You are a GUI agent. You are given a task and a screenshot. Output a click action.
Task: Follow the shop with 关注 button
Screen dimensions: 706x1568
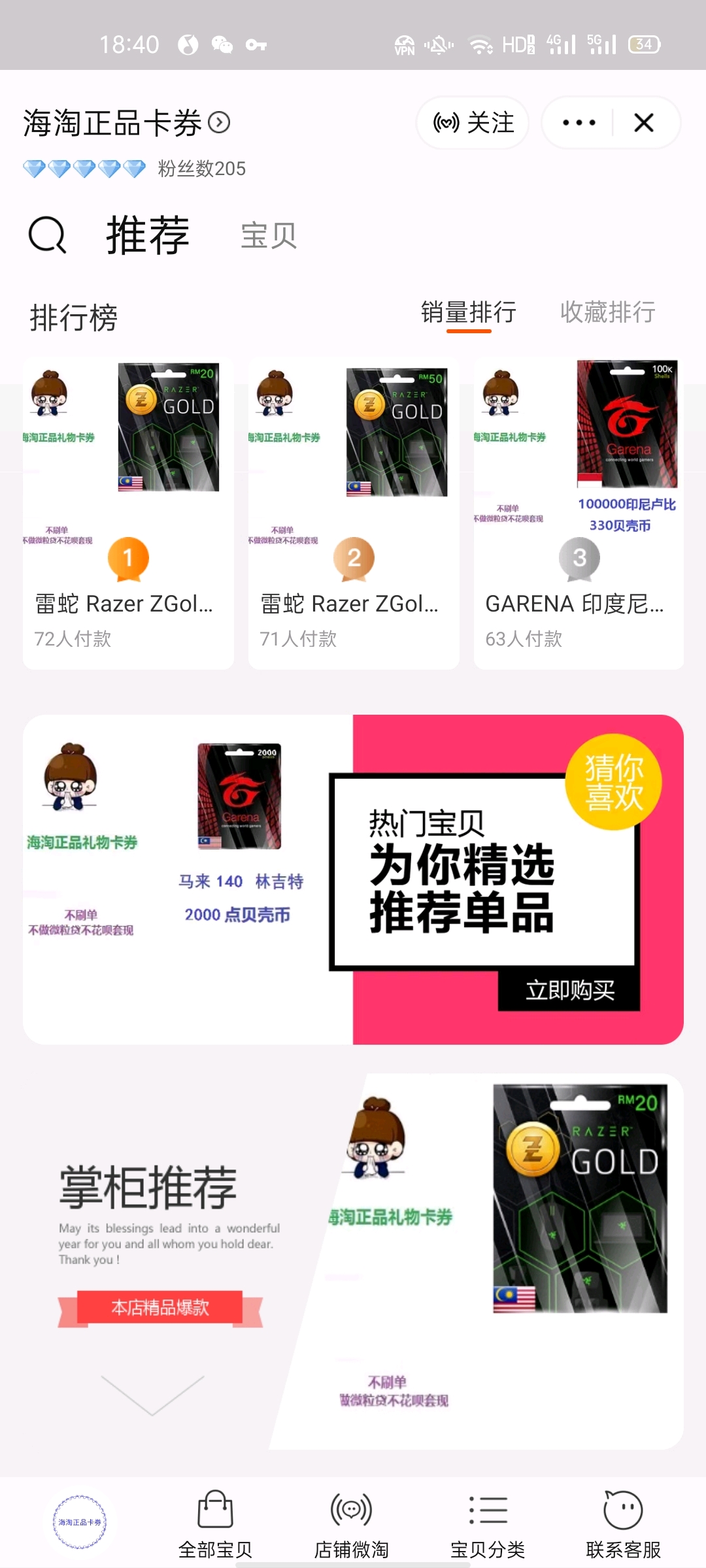[x=473, y=123]
